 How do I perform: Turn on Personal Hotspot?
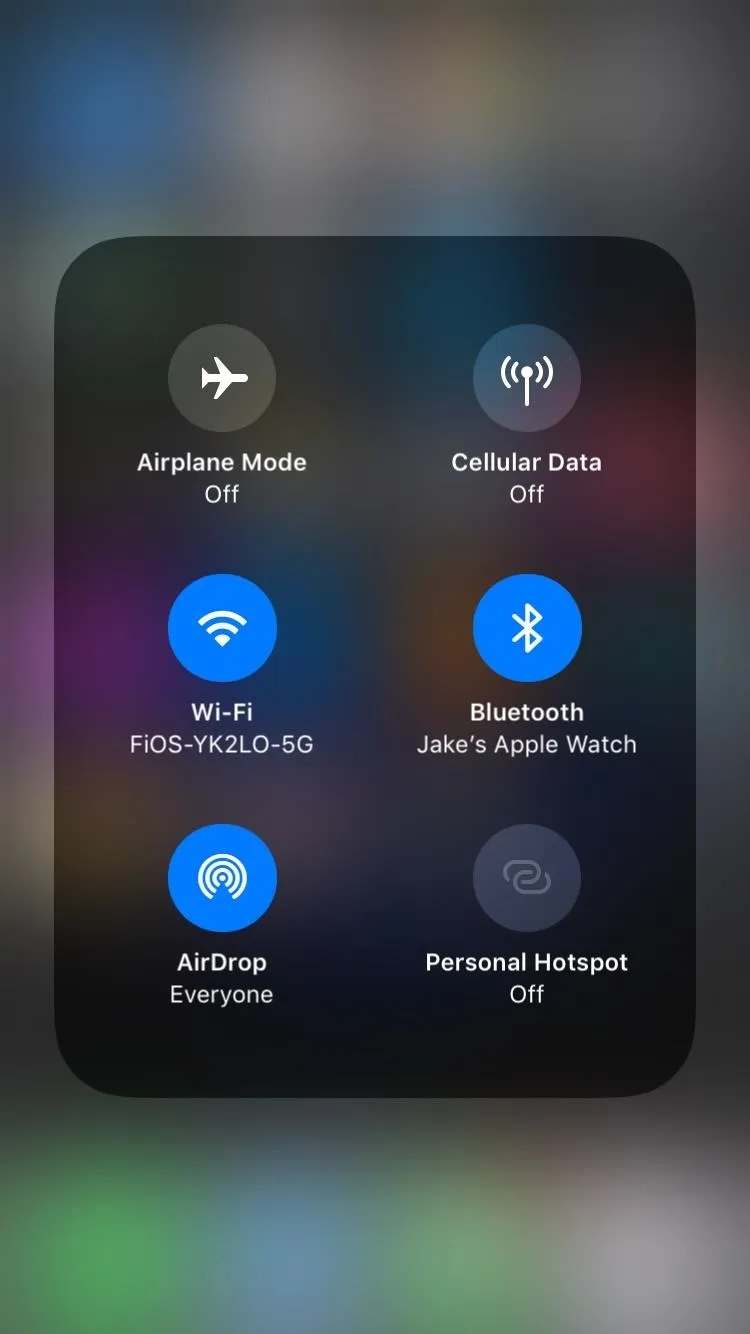(x=527, y=878)
